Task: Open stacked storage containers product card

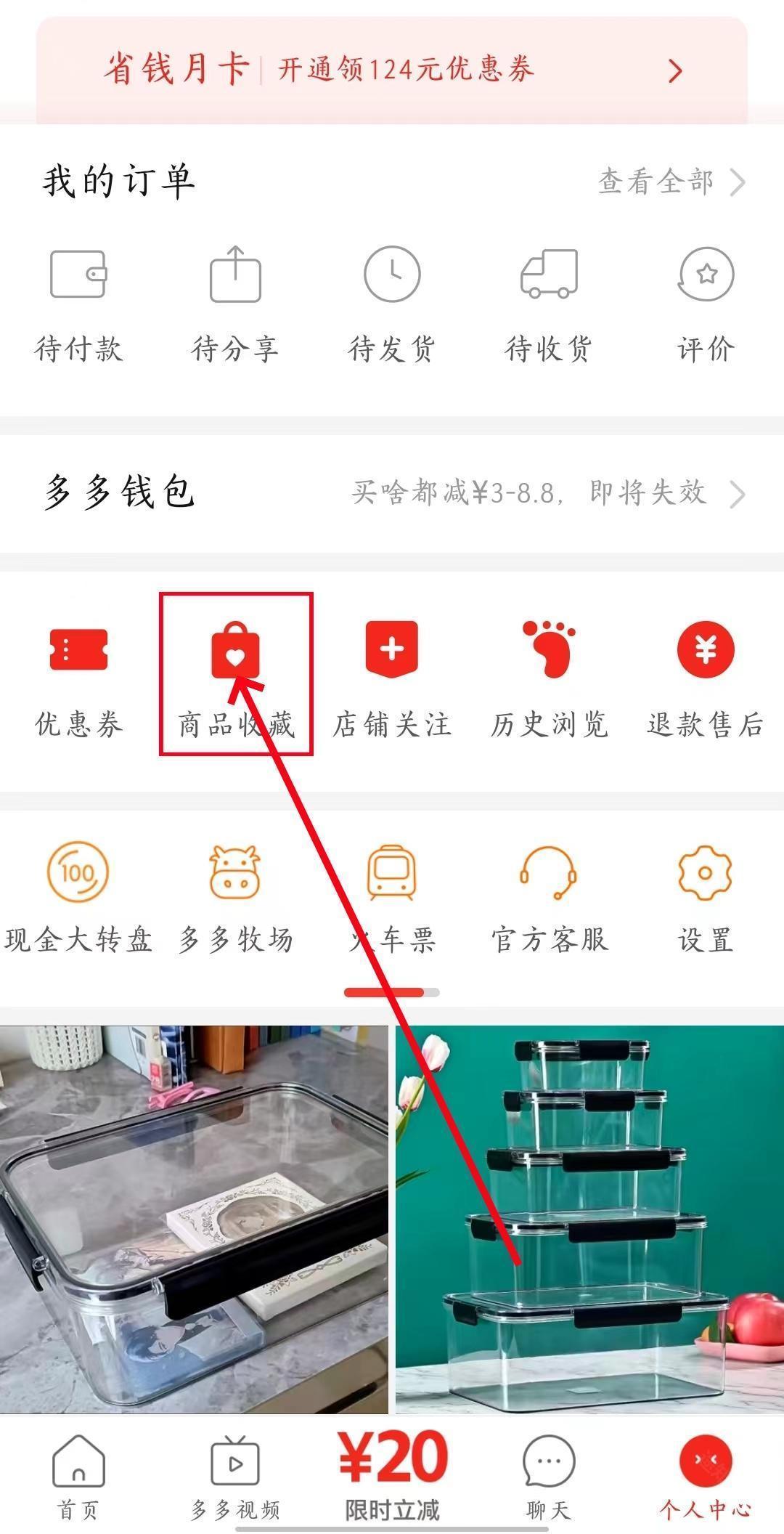Action: pyautogui.click(x=589, y=1220)
